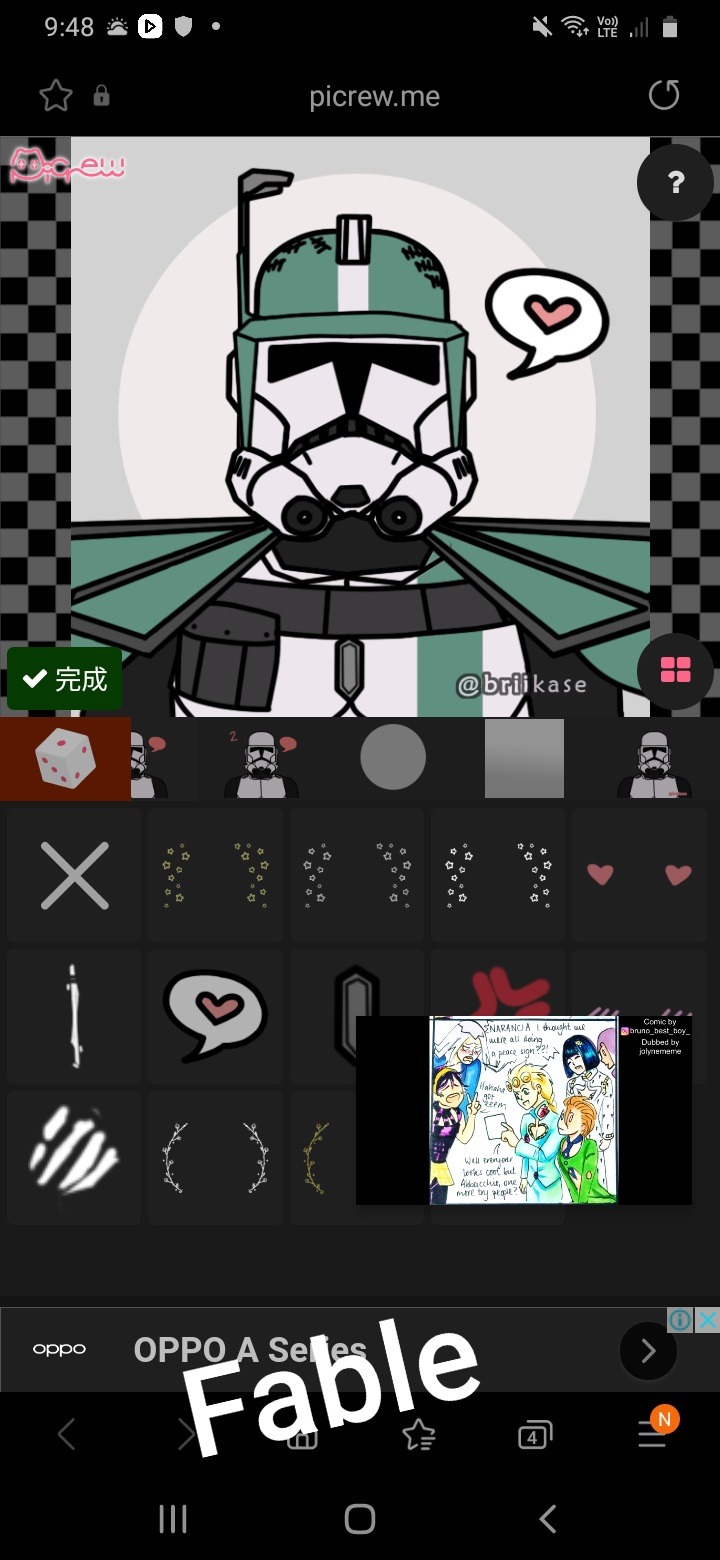Select the yellow stars accessory
This screenshot has height=1560, width=720.
215,875
